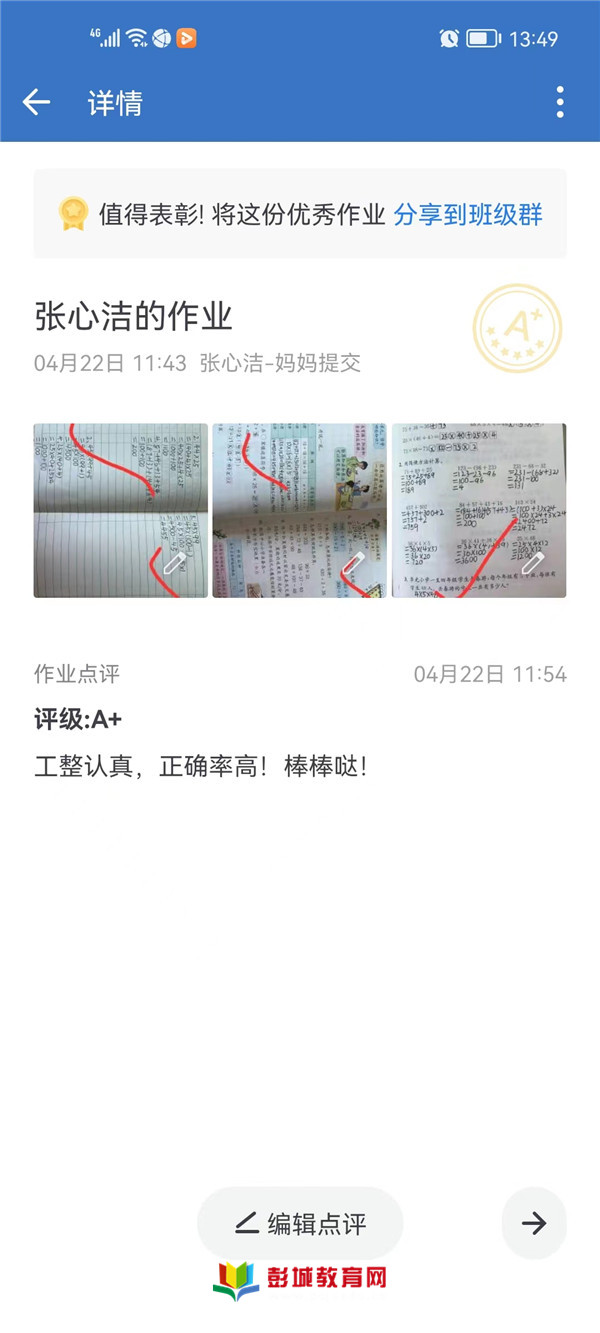Viewport: 600px width, 1333px height.
Task: Go to next homework with arrow button
Action: (x=534, y=1223)
